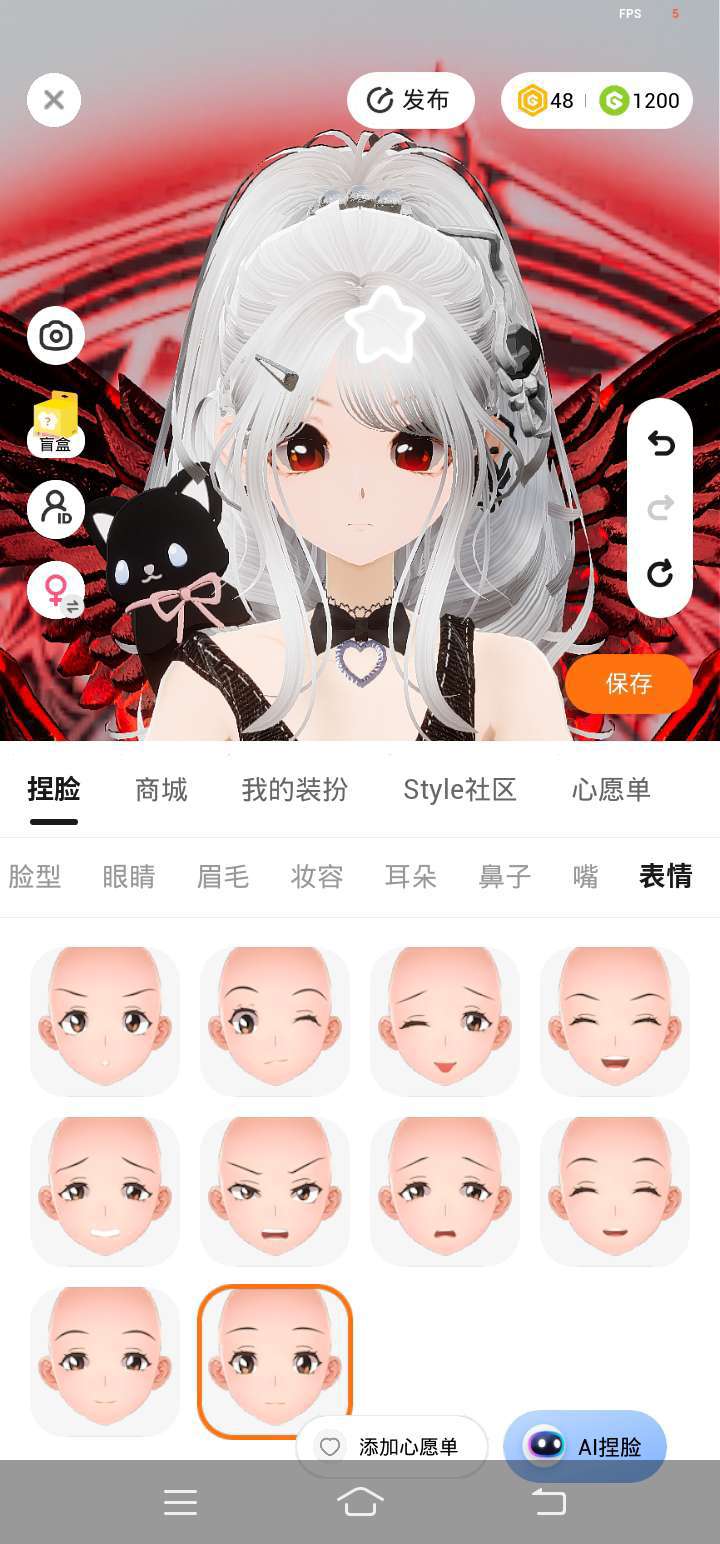Switch the avatar gender
The image size is (720, 1544).
coord(56,589)
